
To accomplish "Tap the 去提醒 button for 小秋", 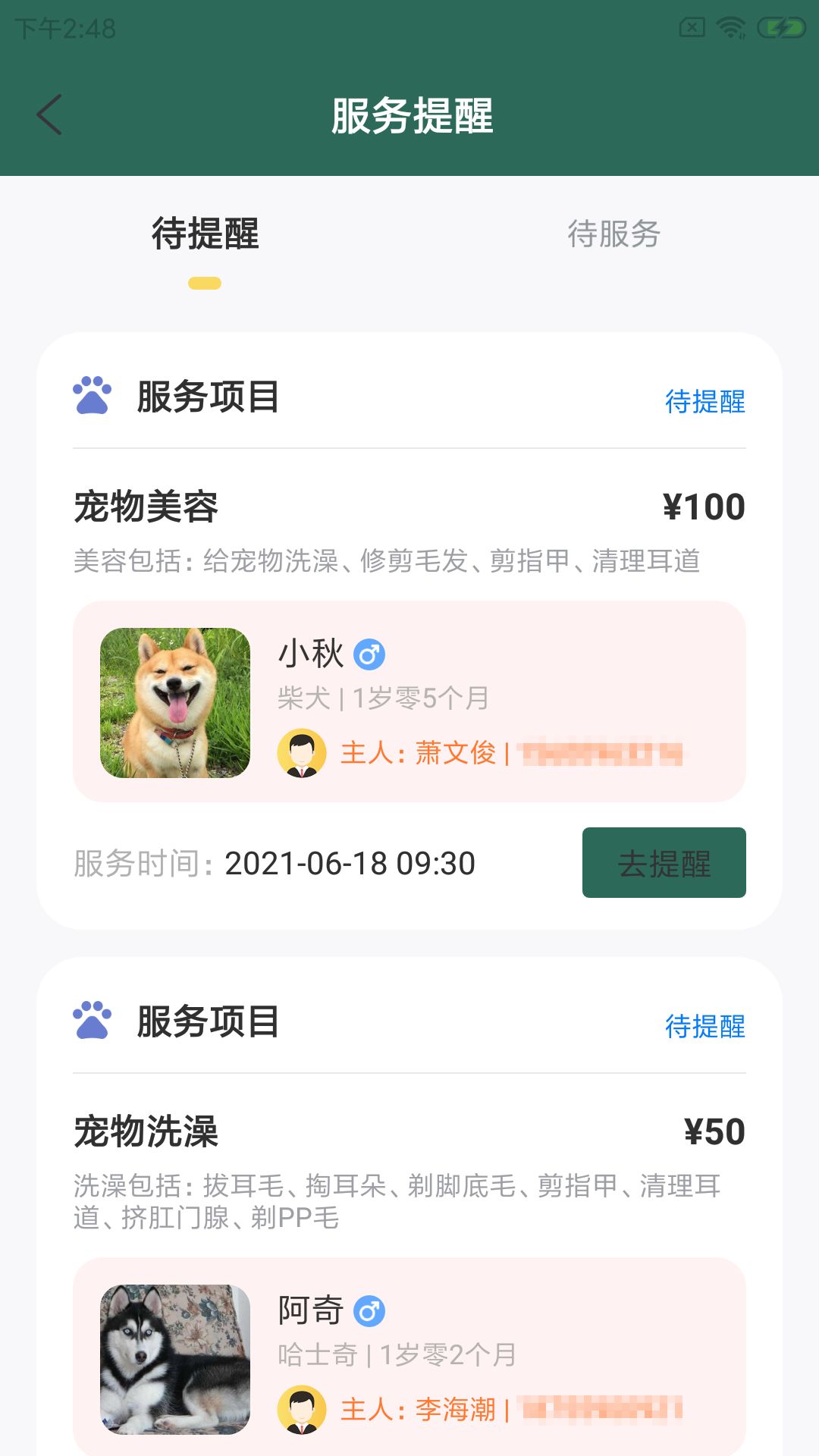I will pos(664,862).
